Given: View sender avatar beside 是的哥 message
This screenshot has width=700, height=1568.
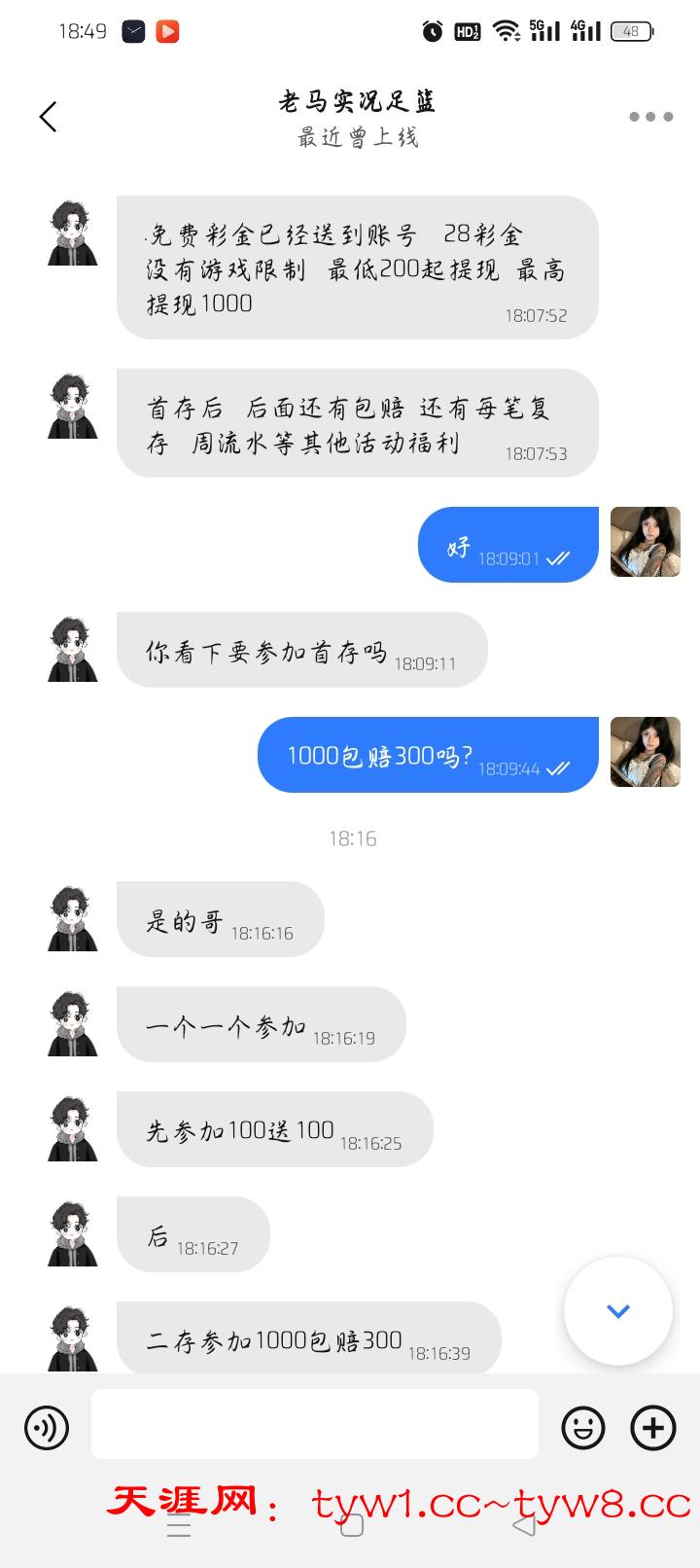Looking at the screenshot, I should [73, 918].
